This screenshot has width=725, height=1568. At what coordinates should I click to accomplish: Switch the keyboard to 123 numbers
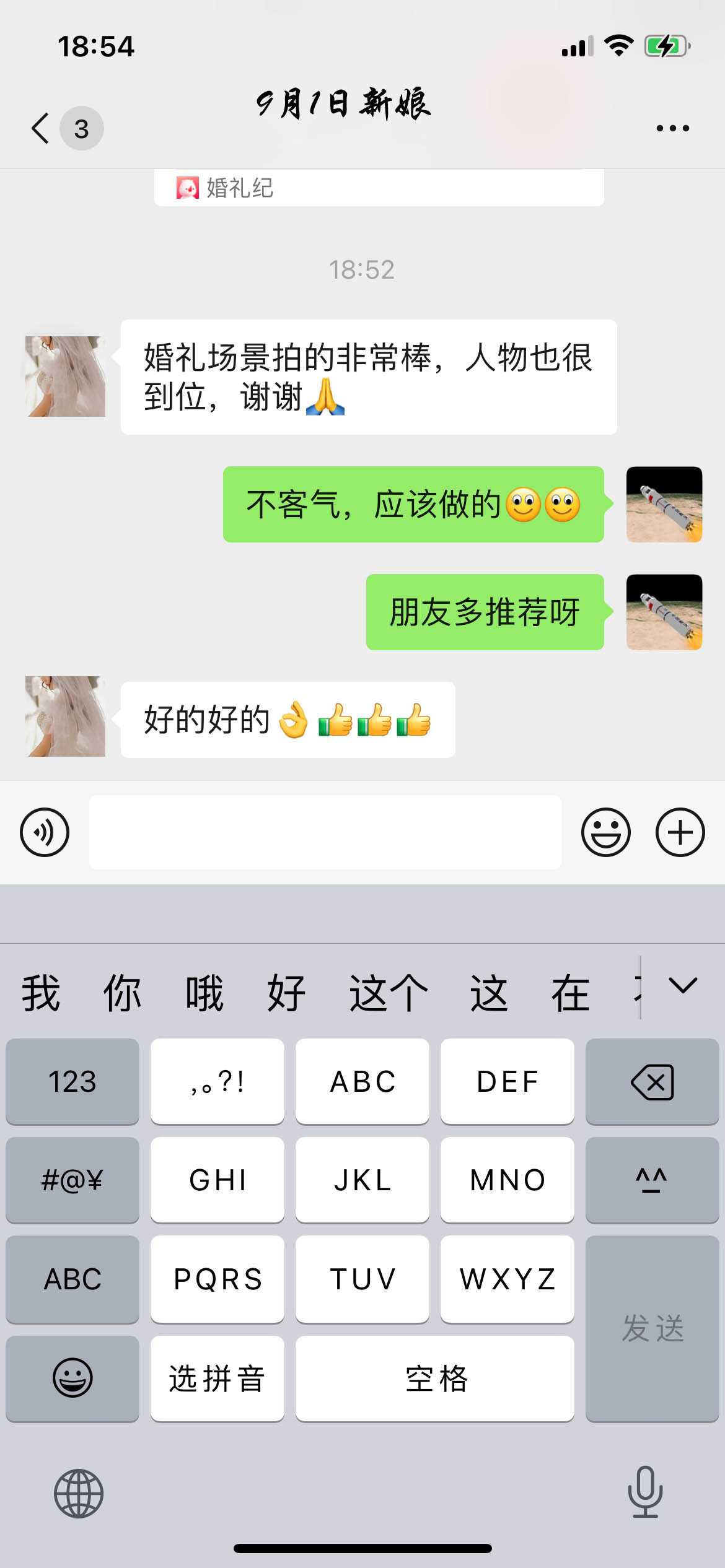coord(72,1081)
